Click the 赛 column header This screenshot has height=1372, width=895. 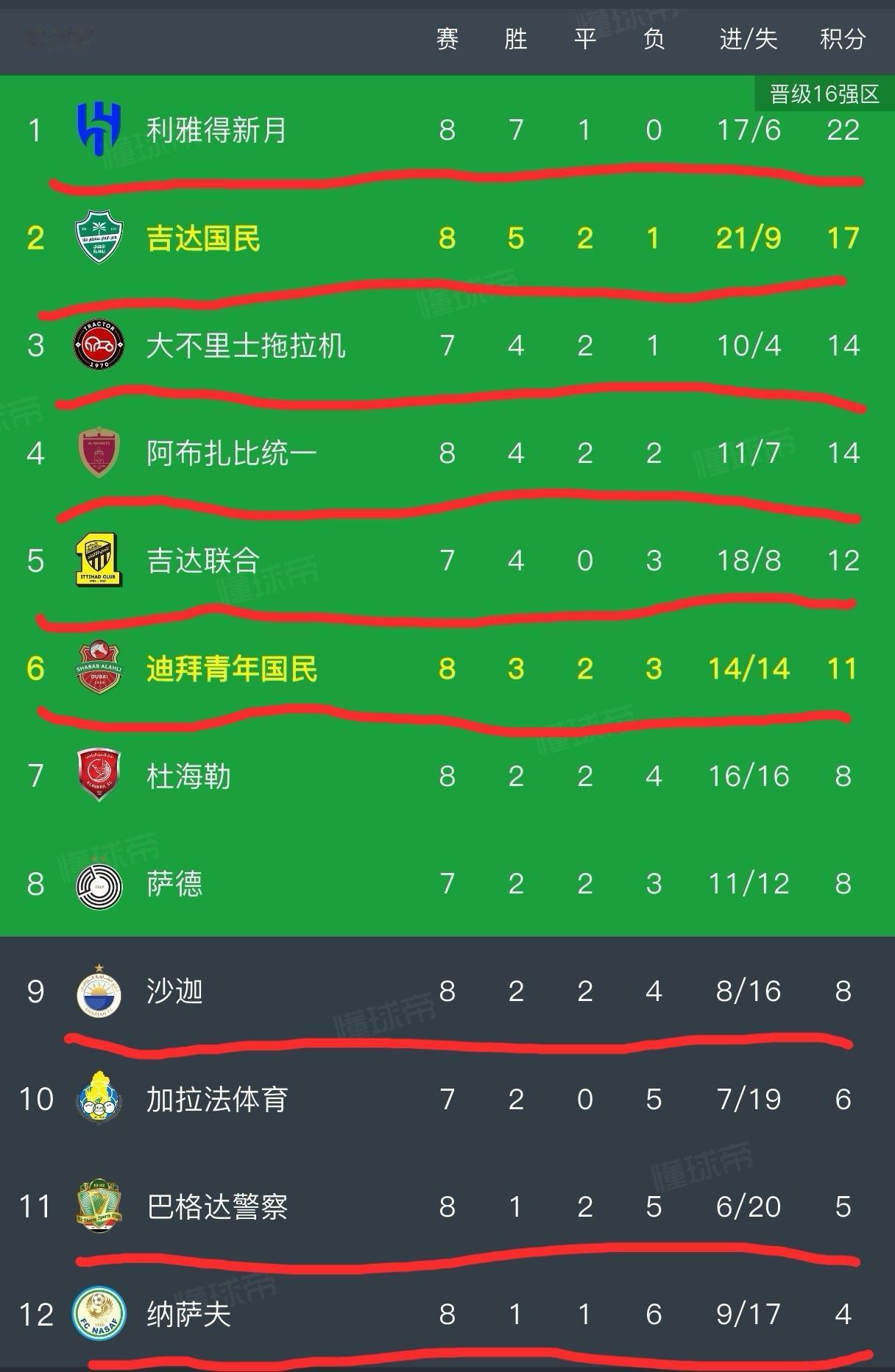tap(447, 39)
